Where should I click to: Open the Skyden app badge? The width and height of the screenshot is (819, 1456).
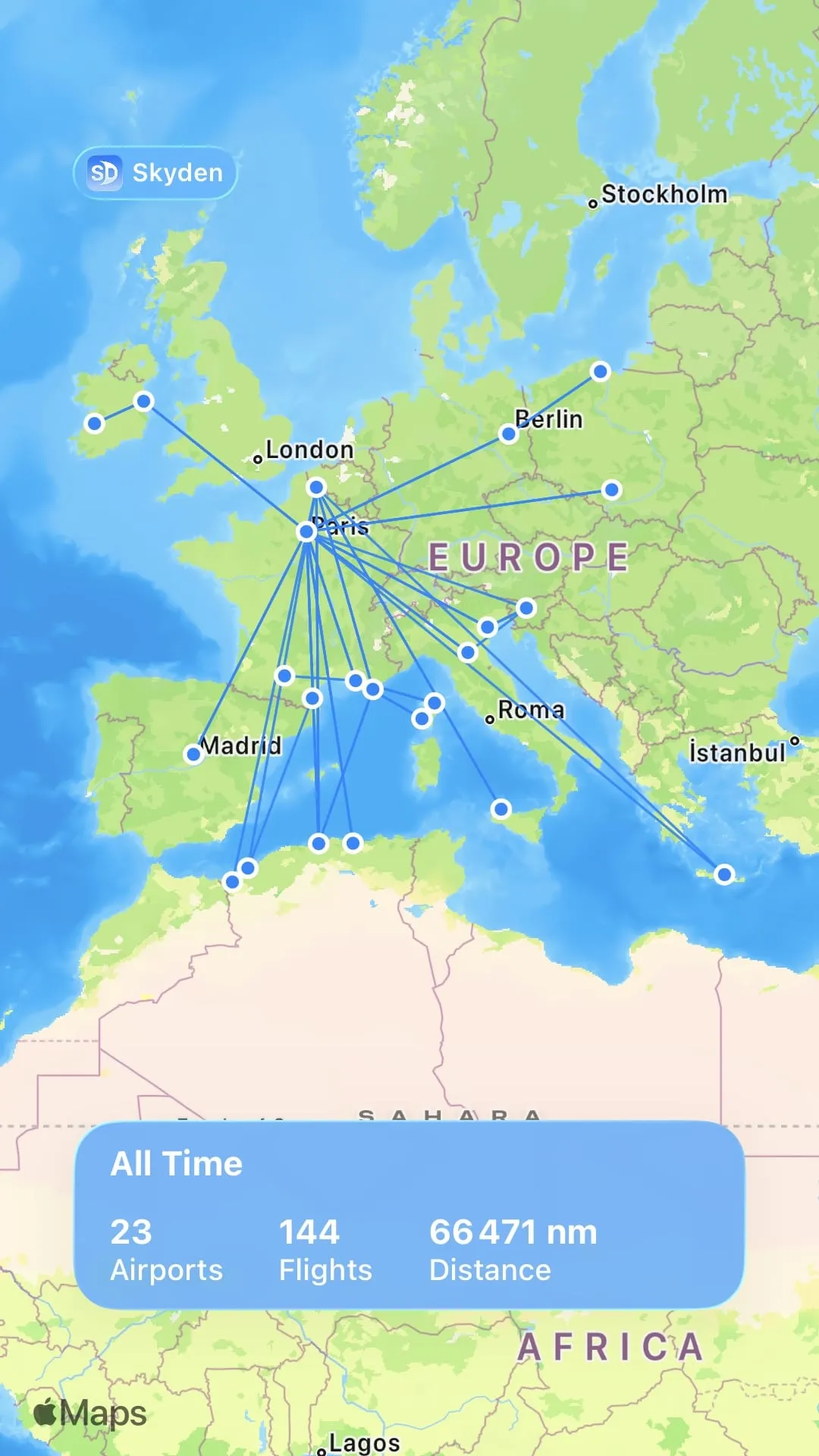pyautogui.click(x=155, y=172)
